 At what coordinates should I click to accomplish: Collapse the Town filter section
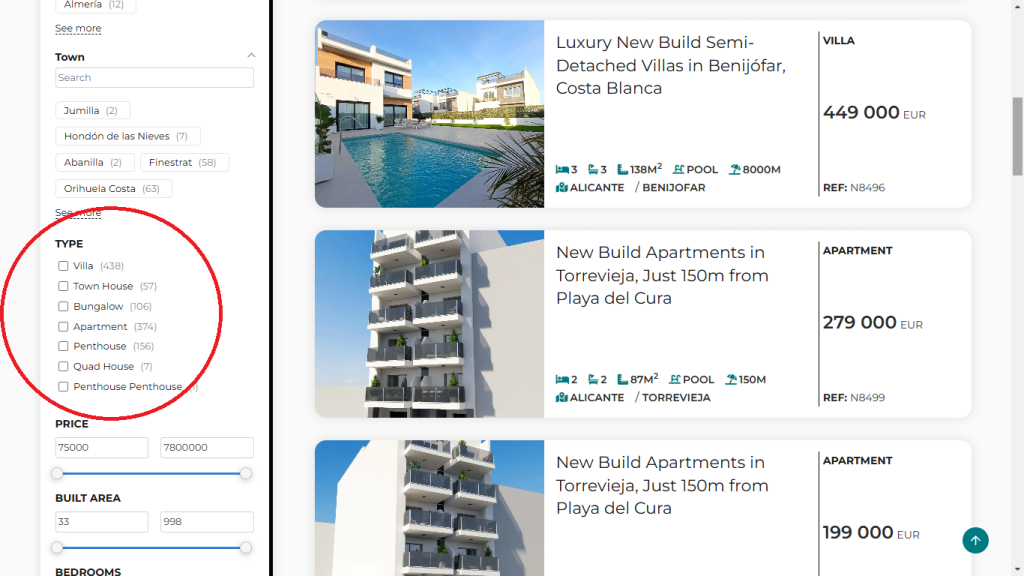[x=251, y=56]
